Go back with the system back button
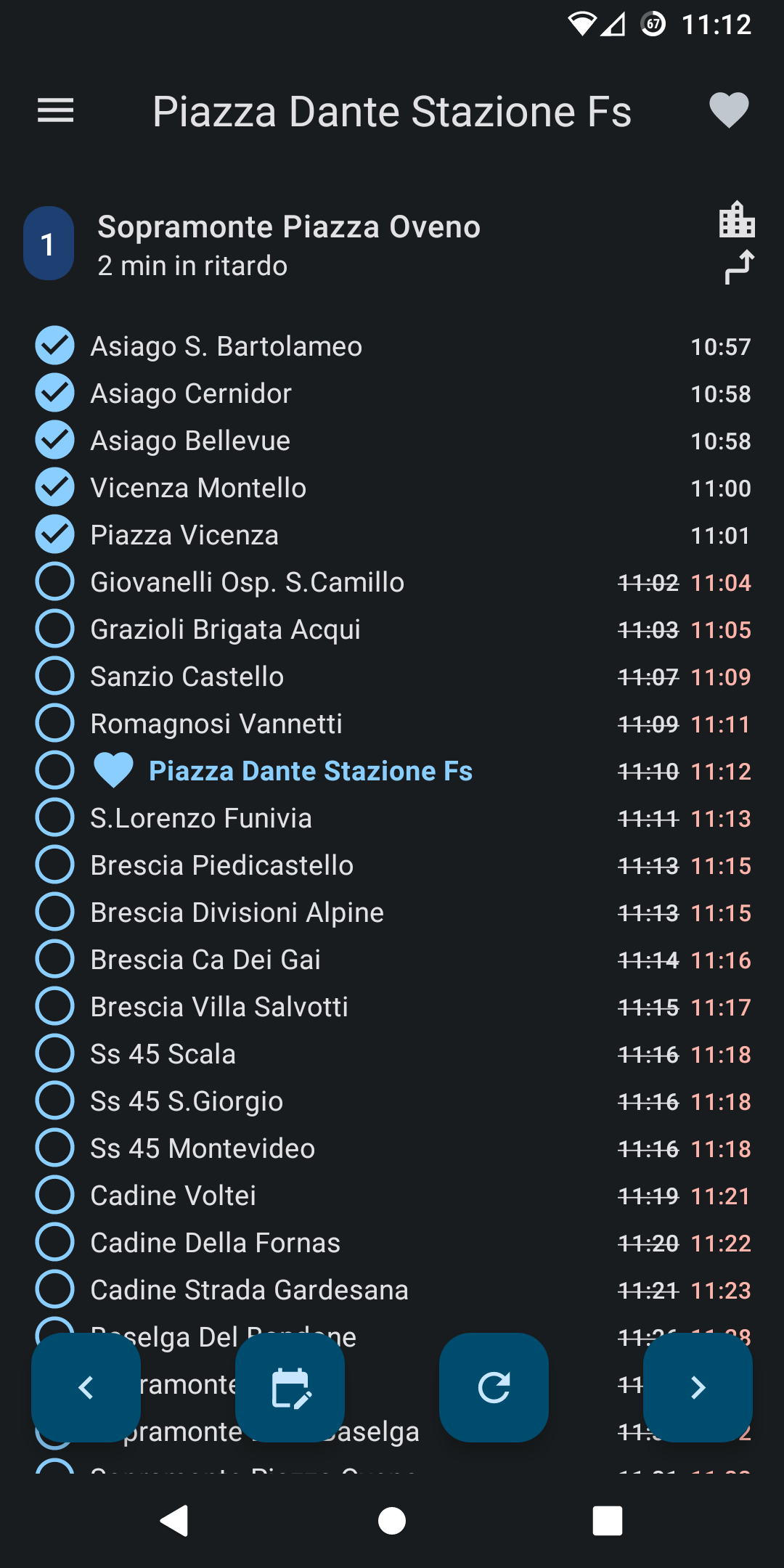784x1568 pixels. point(175,1520)
